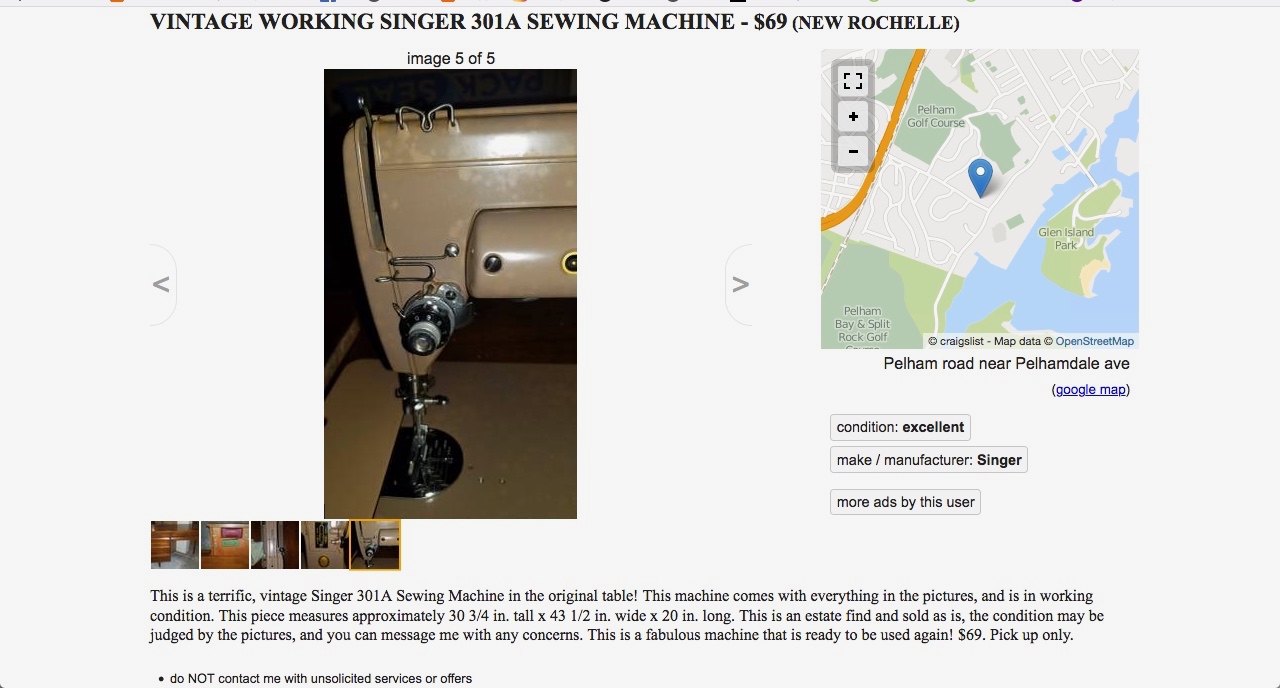Zoom out on the map

click(x=853, y=152)
